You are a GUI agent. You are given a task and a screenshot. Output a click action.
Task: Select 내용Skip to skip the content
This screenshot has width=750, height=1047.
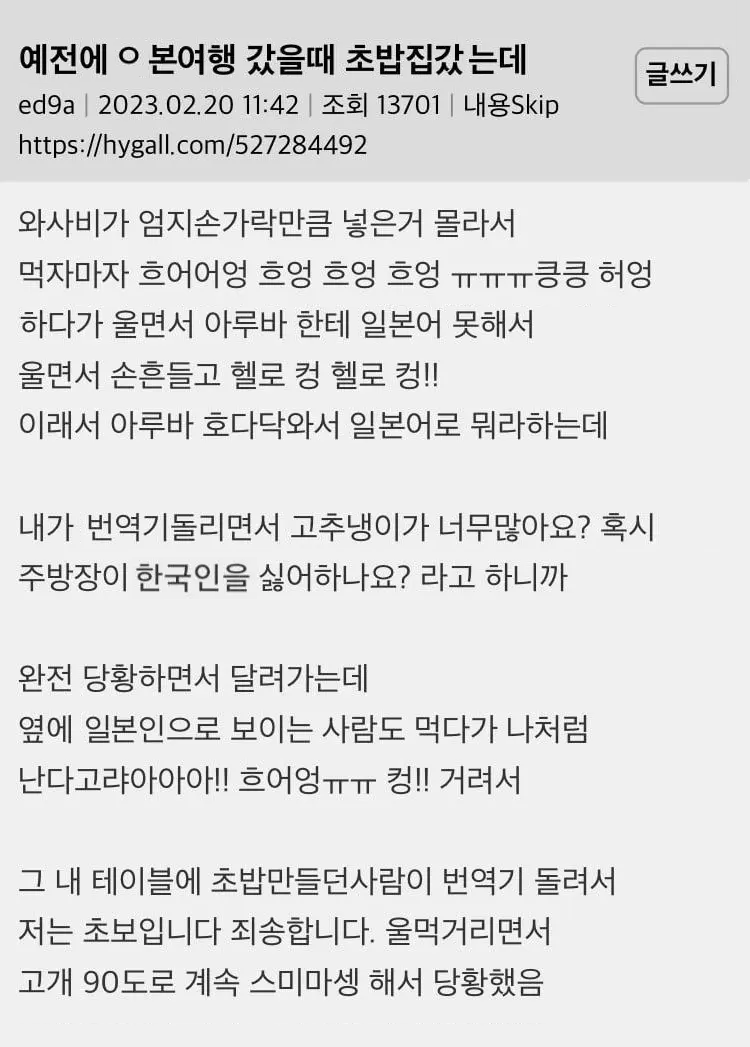510,105
